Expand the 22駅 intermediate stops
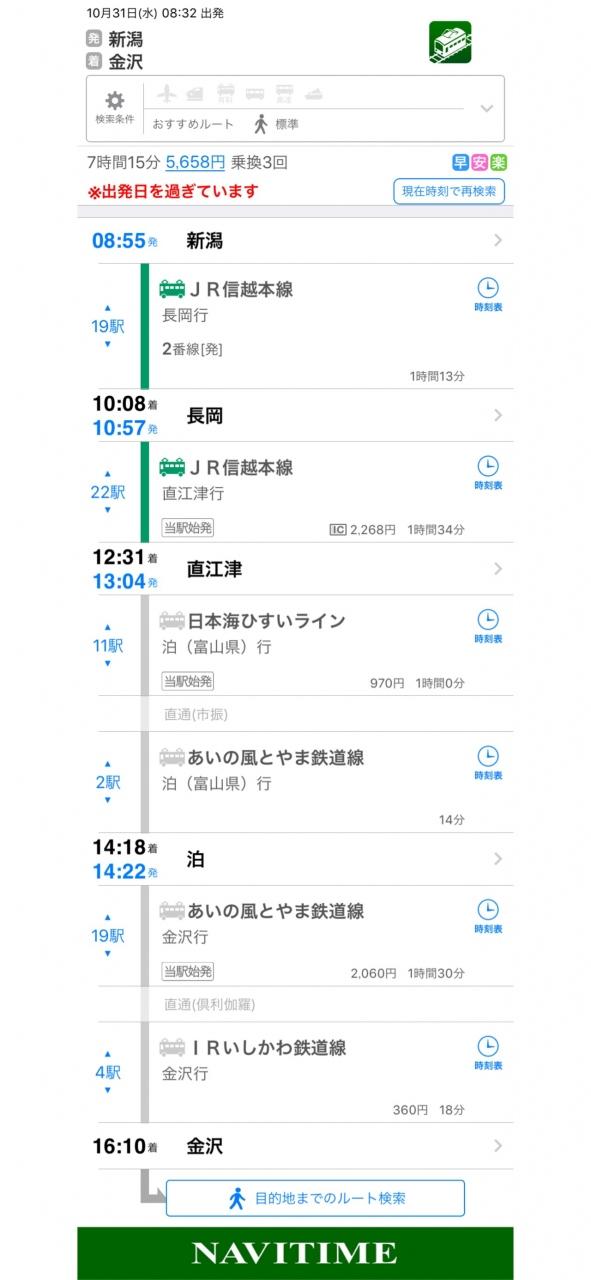Image resolution: width=591 pixels, height=1280 pixels. (x=108, y=492)
